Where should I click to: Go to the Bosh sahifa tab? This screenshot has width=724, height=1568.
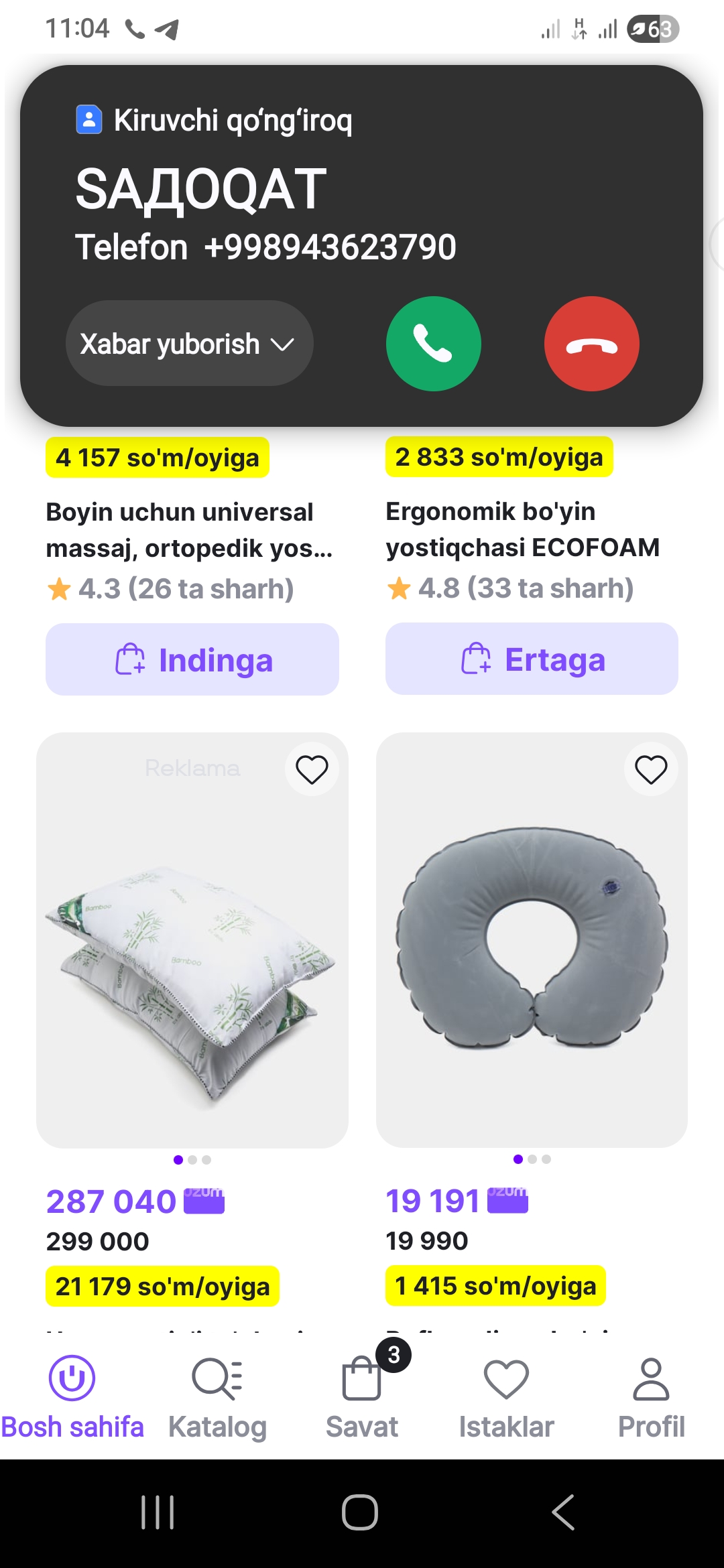pyautogui.click(x=72, y=1396)
